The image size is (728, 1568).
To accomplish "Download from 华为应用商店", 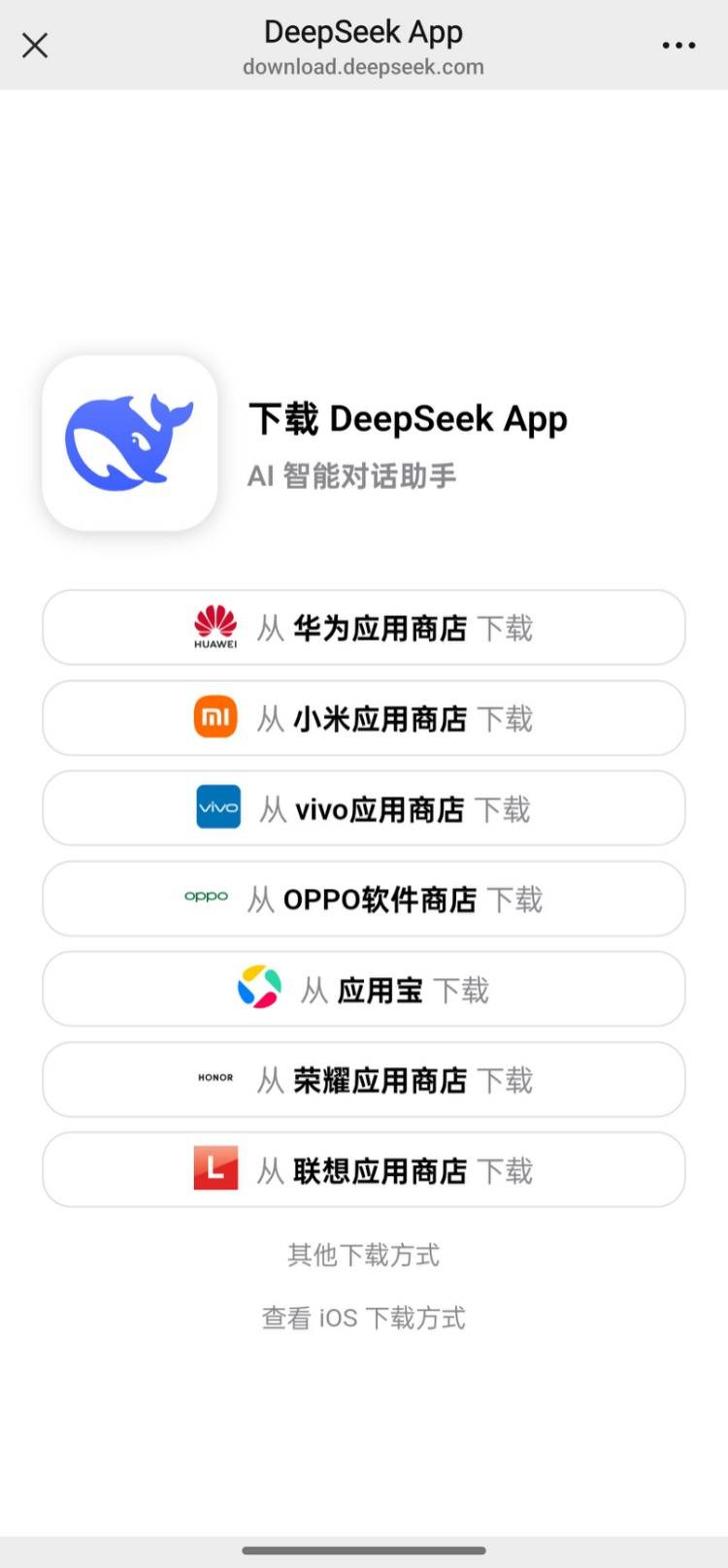I will coord(364,627).
